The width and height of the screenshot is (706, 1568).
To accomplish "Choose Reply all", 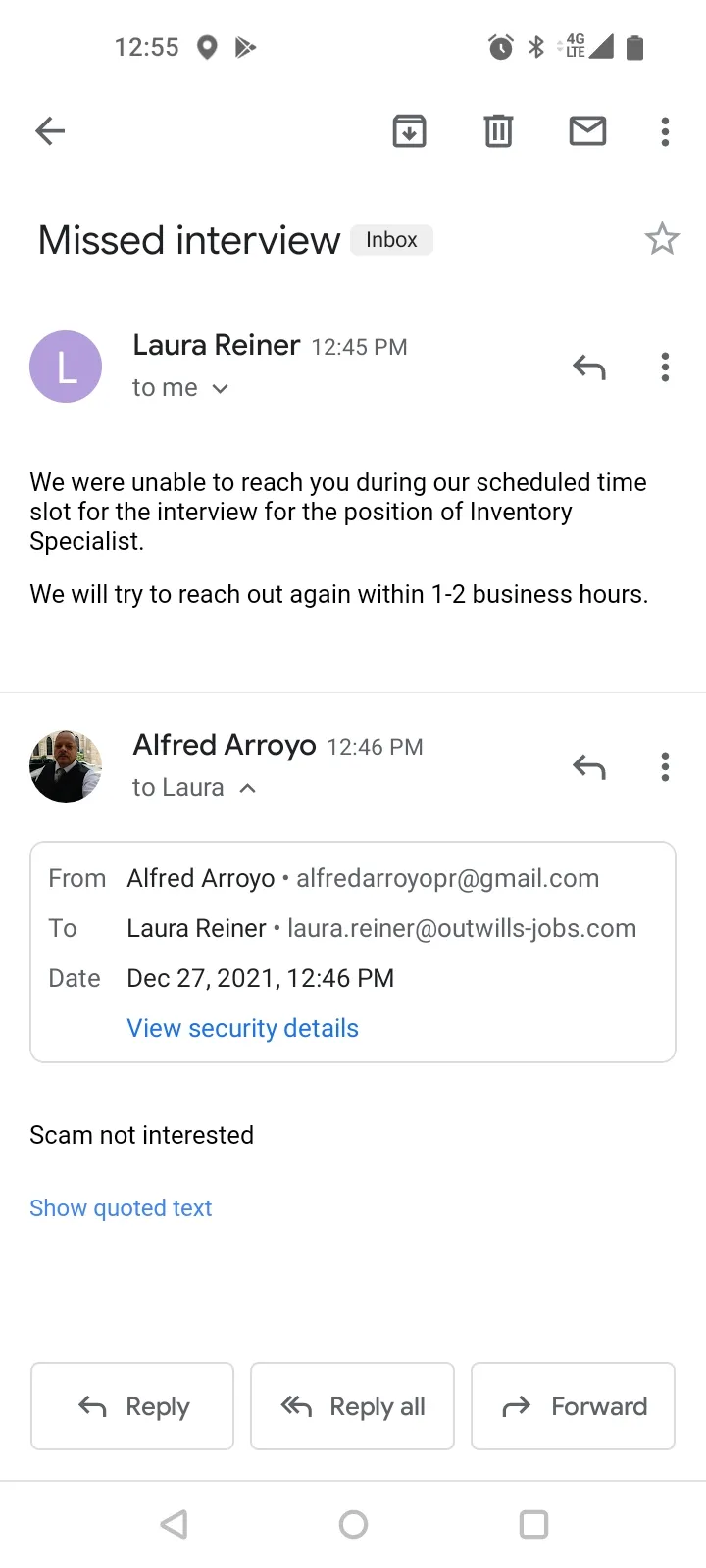I will coord(352,1406).
